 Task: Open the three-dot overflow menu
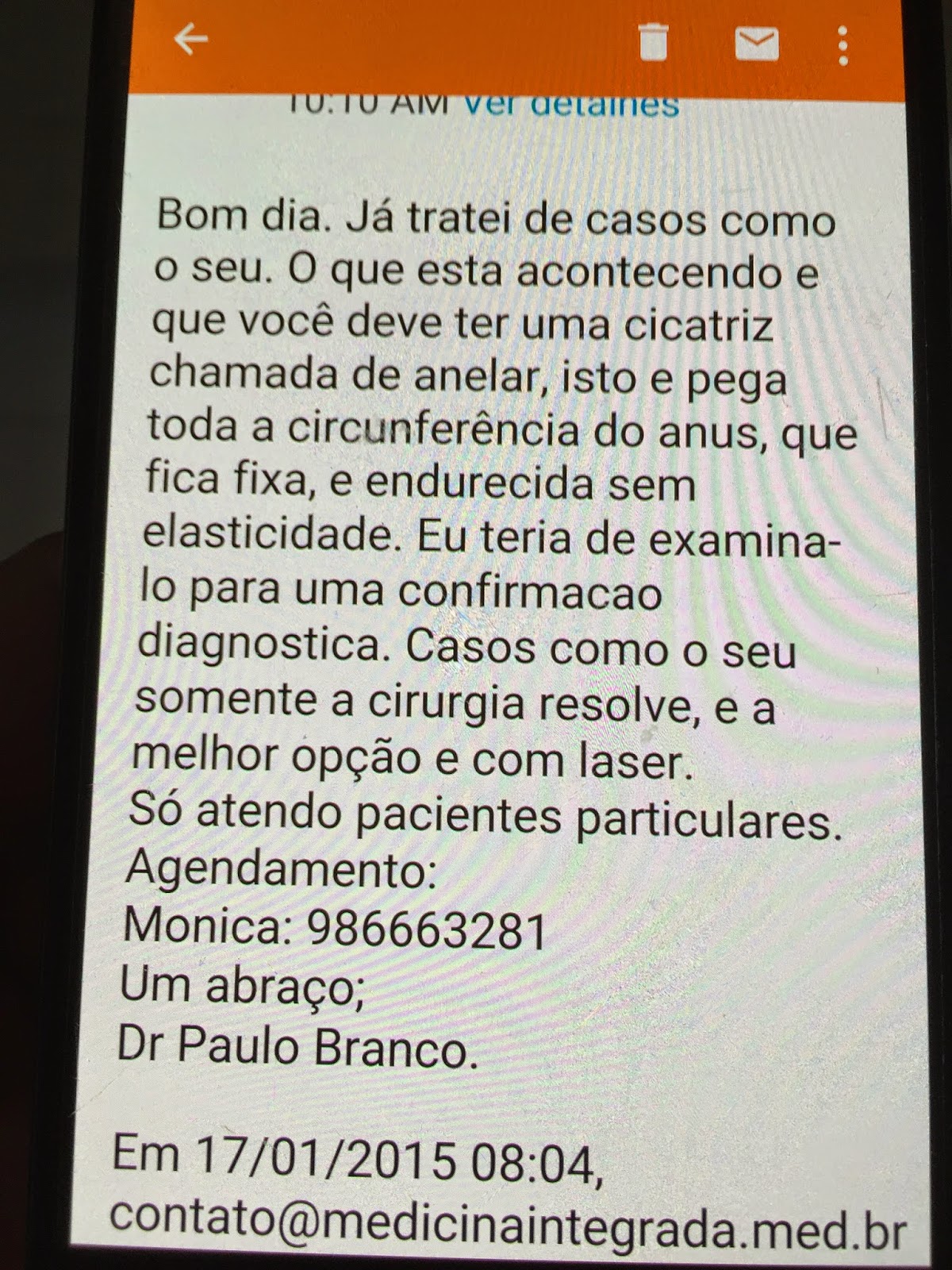tap(843, 45)
